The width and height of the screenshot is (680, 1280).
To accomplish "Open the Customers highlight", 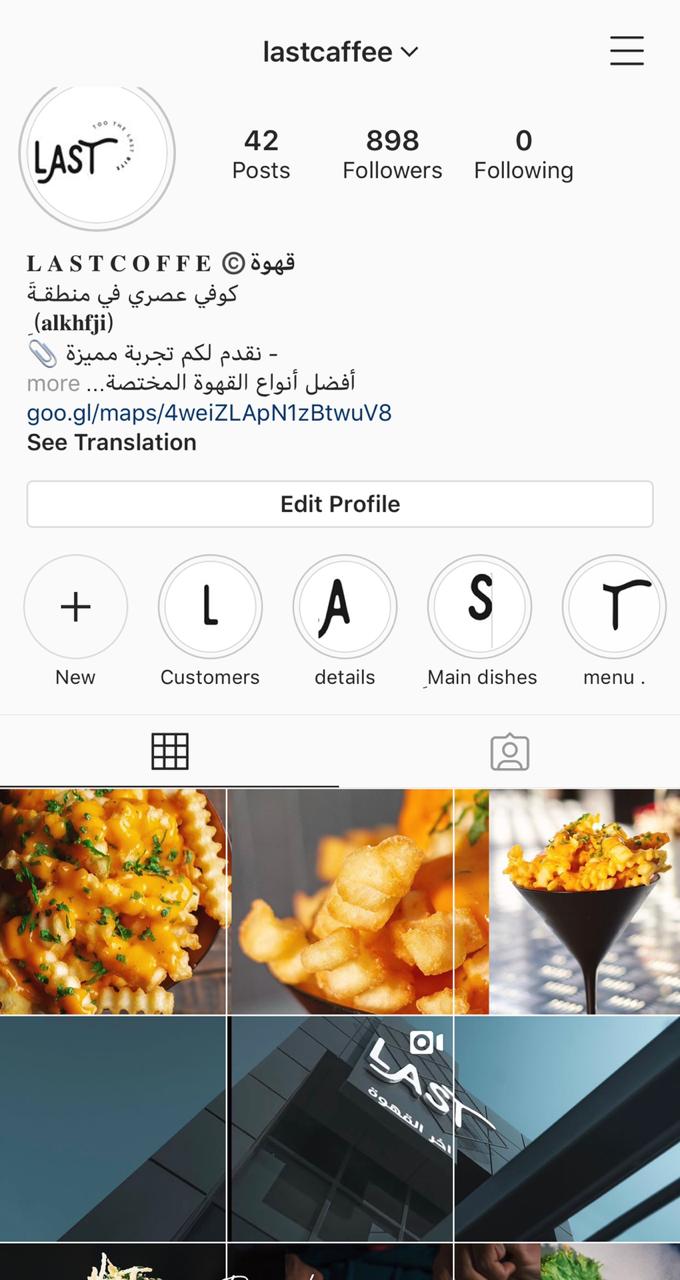I will (x=210, y=607).
